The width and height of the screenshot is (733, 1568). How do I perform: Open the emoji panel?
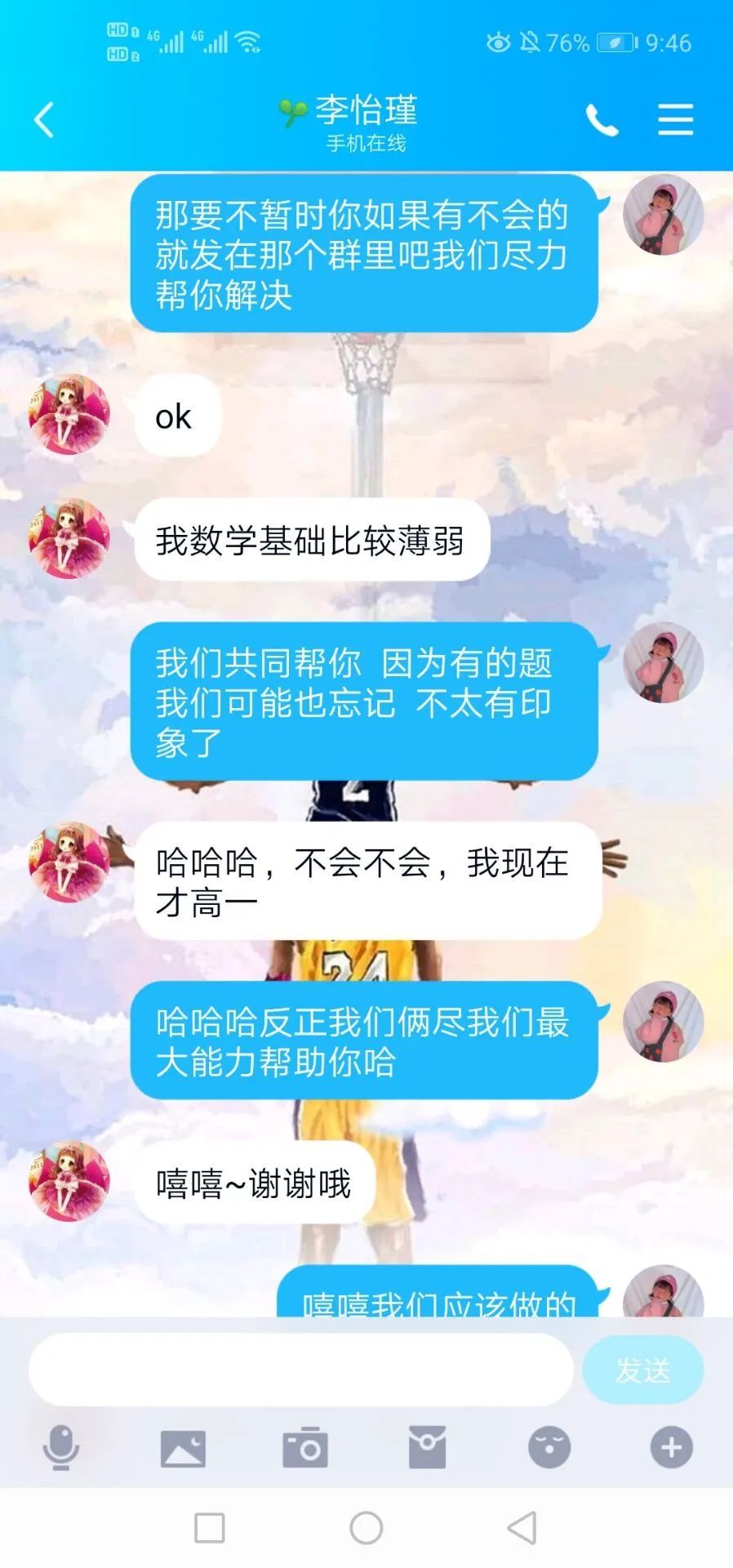tap(549, 1448)
